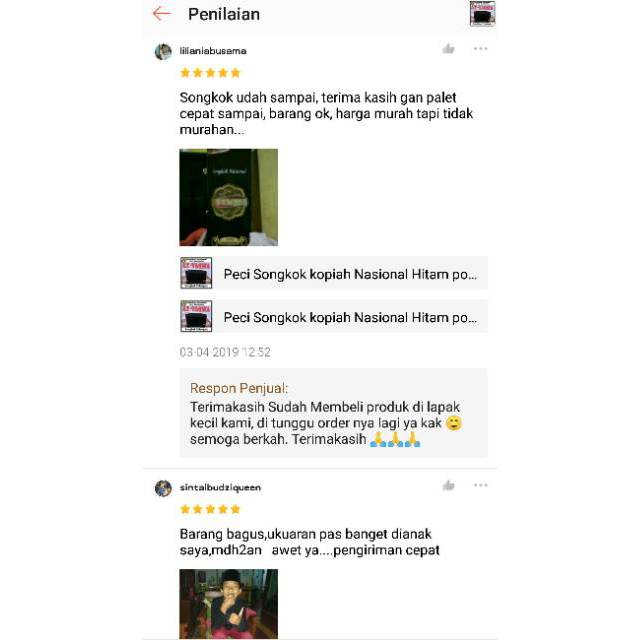Viewport: 640px width, 640px height.
Task: View the songkok photo in lilianiabusama's review
Action: tap(228, 197)
